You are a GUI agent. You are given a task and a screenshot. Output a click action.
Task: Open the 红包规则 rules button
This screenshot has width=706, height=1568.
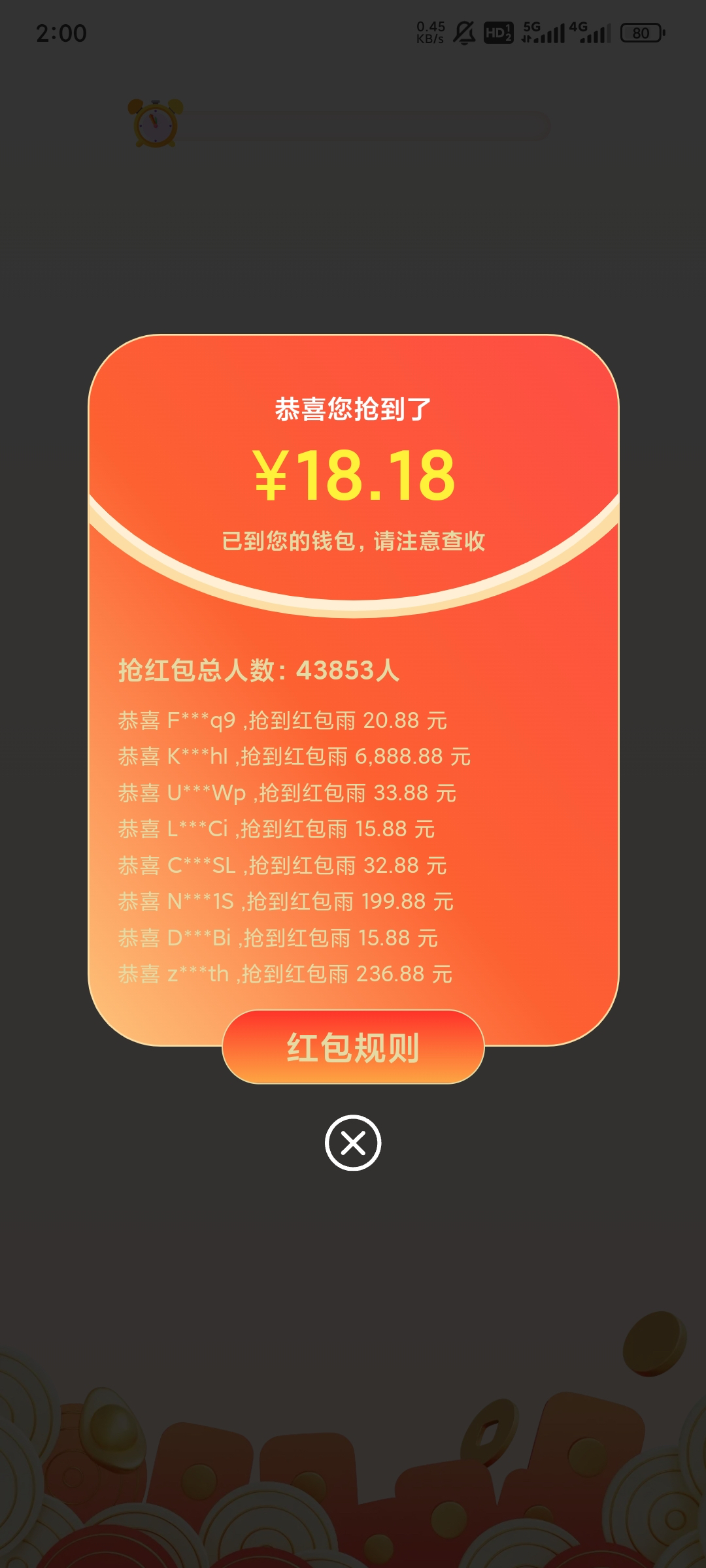[x=353, y=1047]
